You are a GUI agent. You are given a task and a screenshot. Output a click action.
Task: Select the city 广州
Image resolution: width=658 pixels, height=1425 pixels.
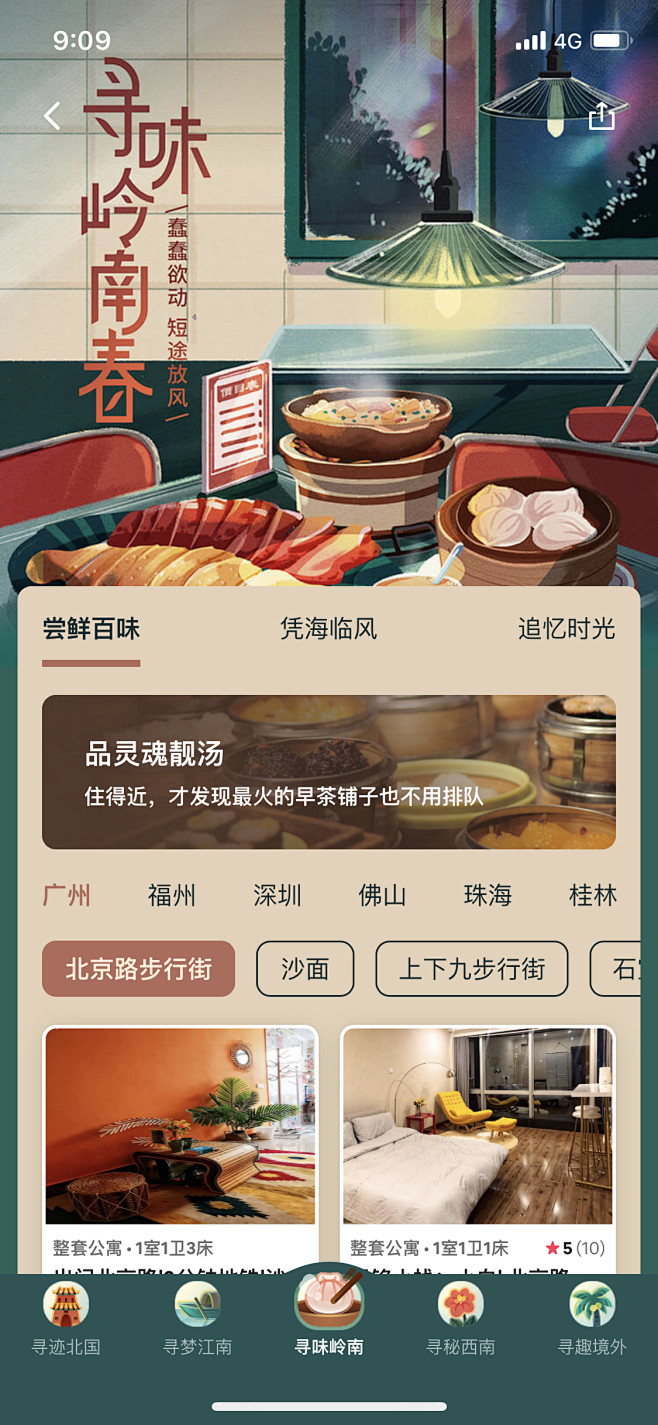click(x=67, y=895)
